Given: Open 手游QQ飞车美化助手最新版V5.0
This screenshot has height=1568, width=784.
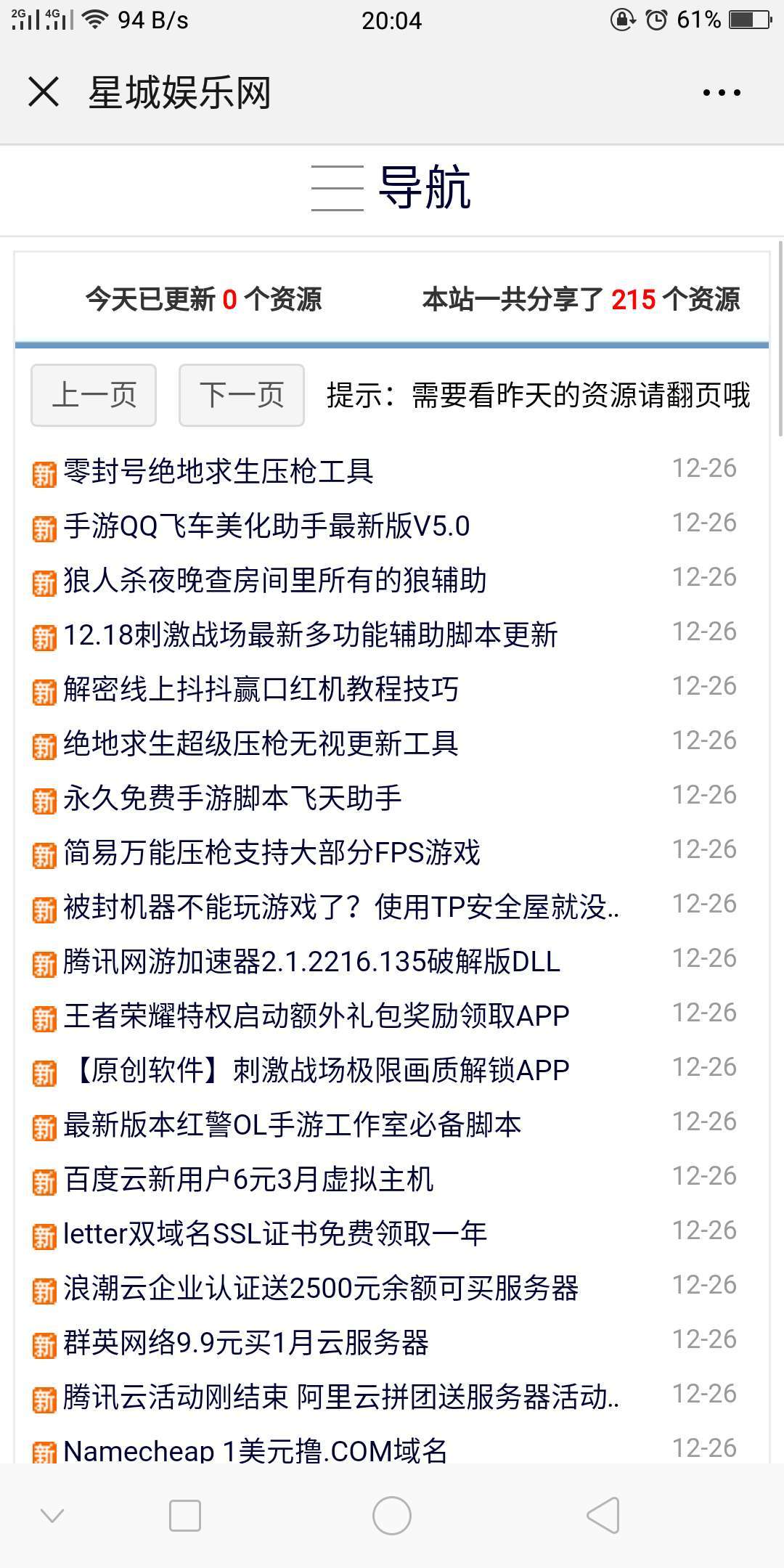Looking at the screenshot, I should (x=266, y=526).
